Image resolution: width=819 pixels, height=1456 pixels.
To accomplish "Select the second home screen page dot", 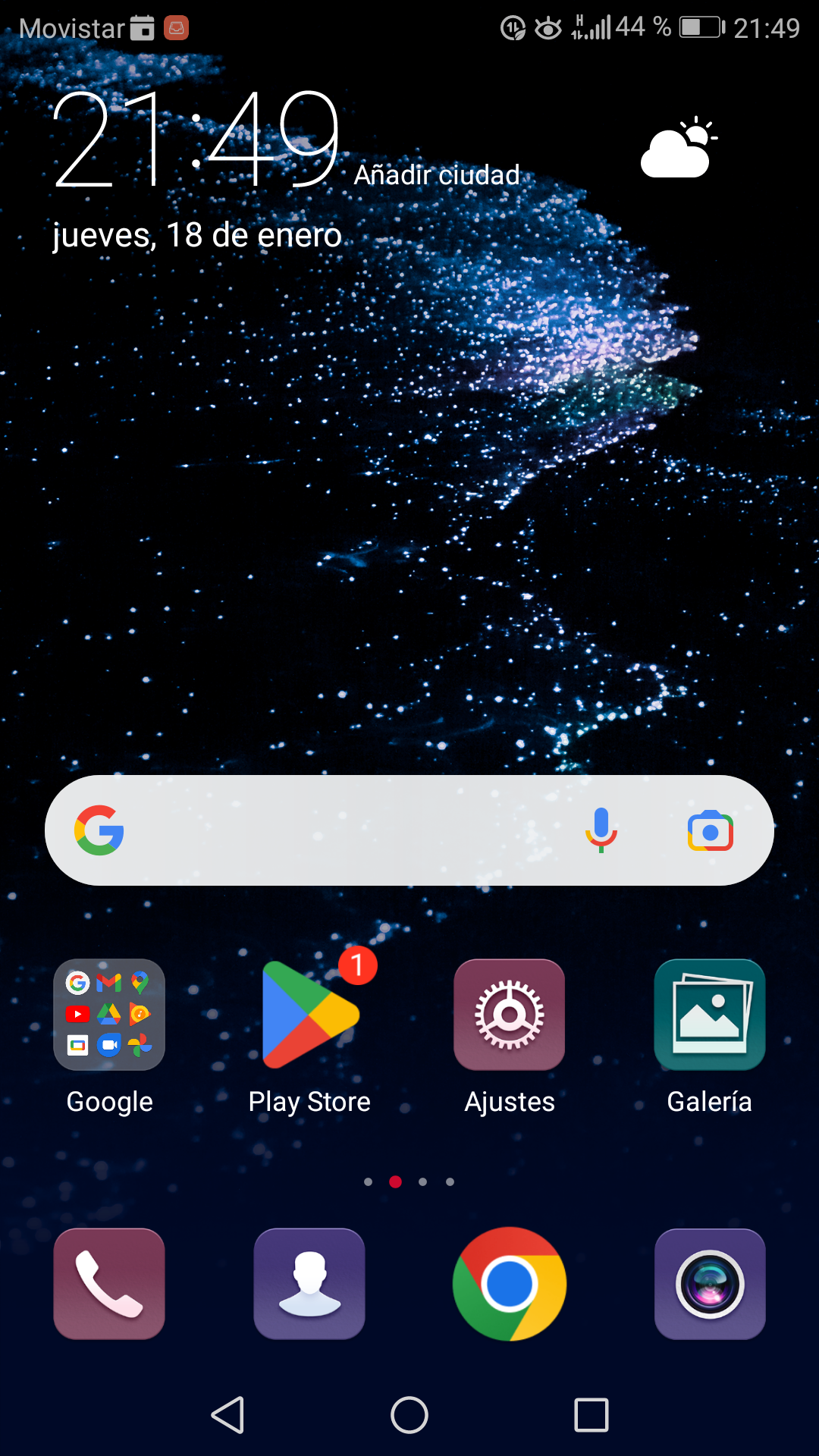I will (394, 1181).
